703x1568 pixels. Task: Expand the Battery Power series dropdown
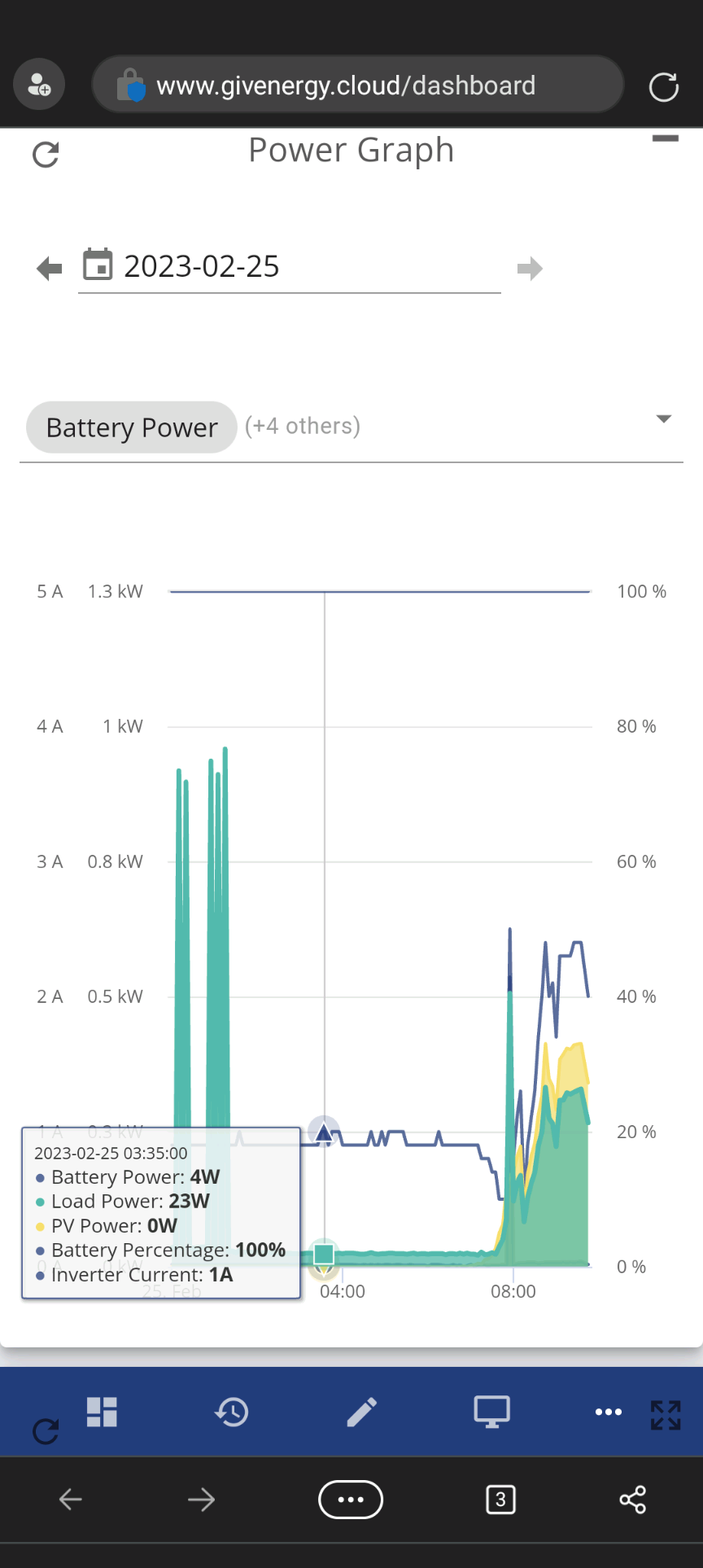(x=664, y=418)
